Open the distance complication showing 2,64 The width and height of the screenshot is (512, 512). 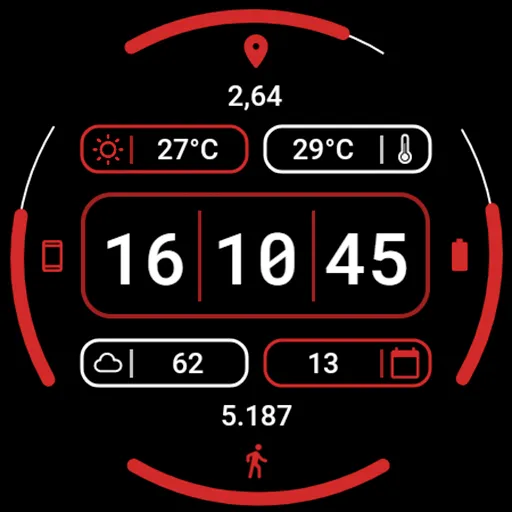click(x=255, y=97)
